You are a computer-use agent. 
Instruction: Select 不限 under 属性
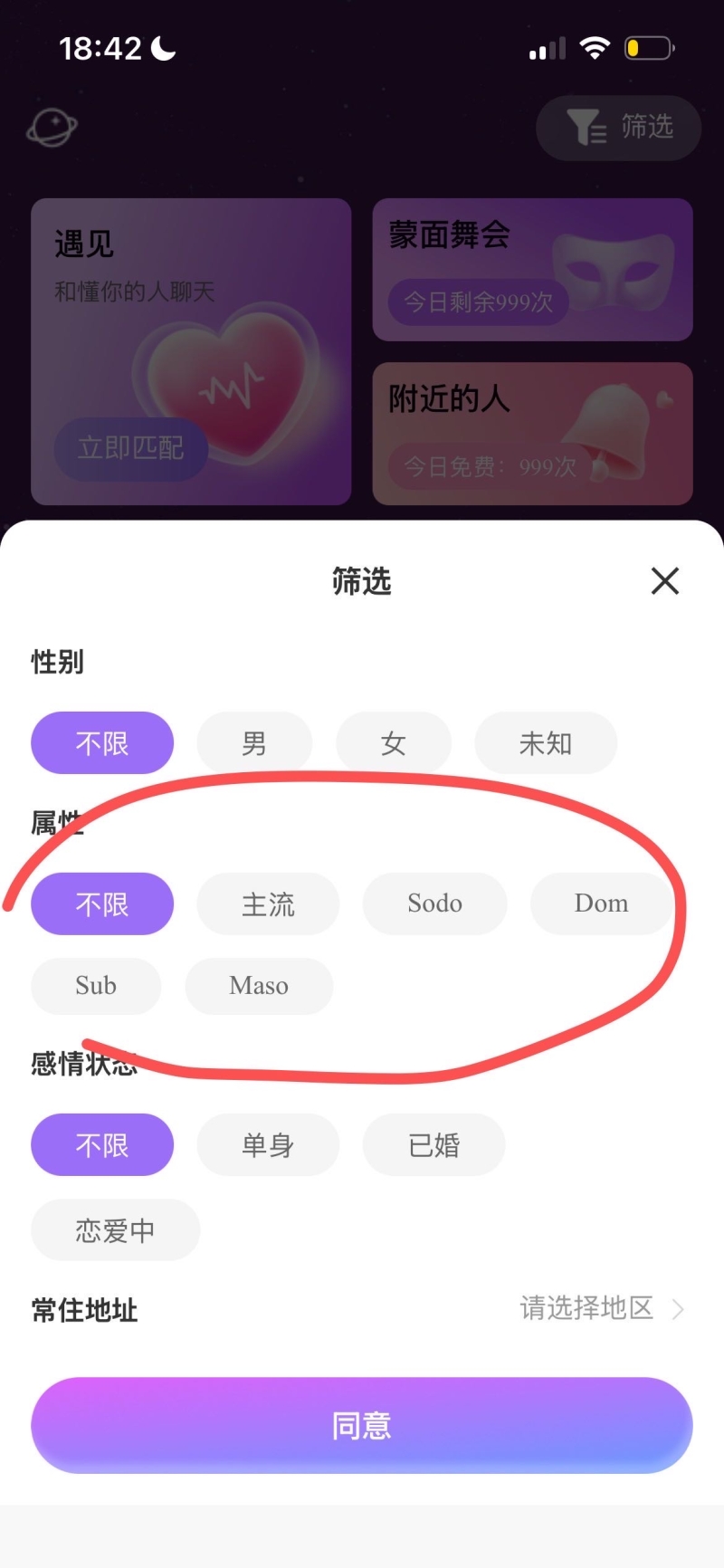click(x=102, y=904)
